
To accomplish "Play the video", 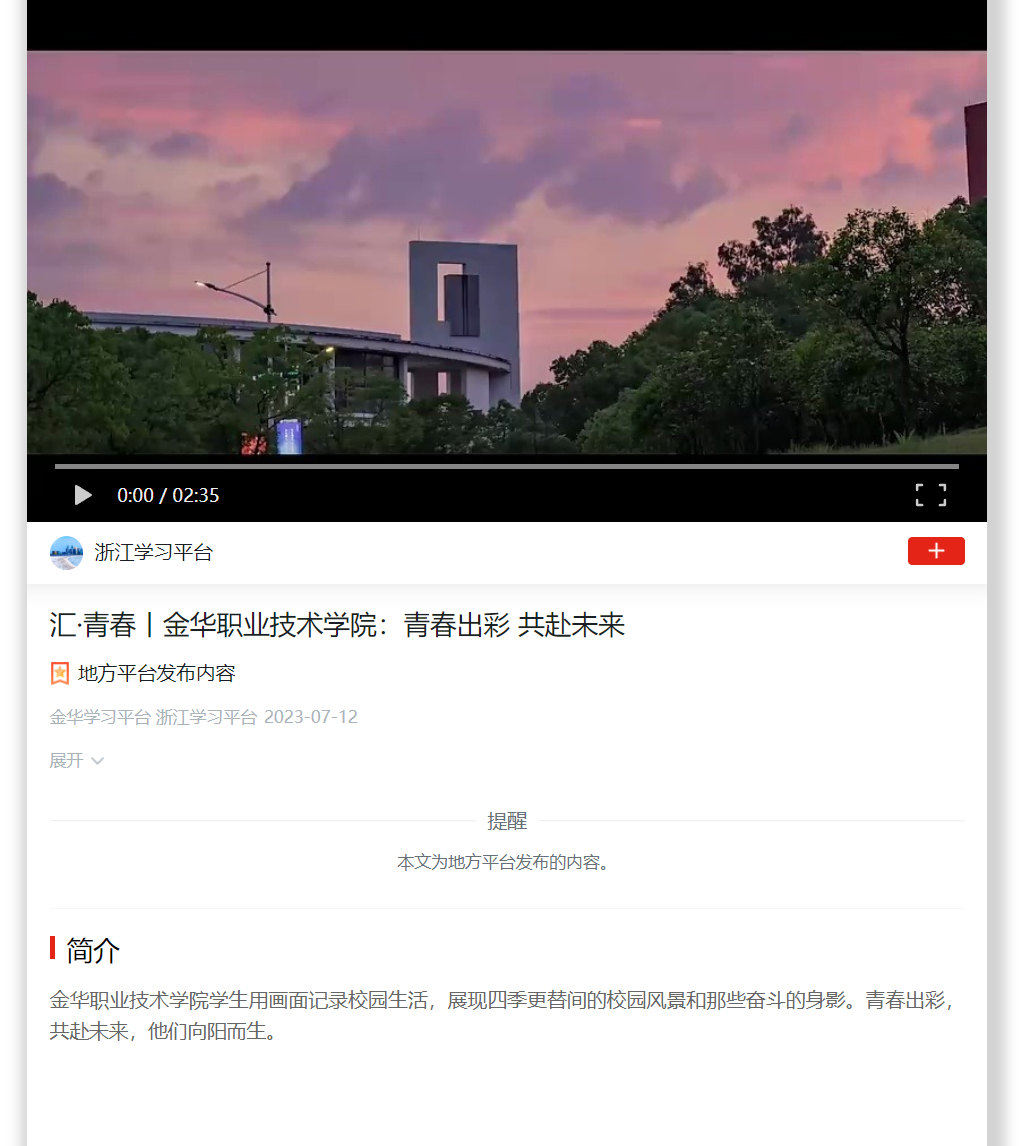I will point(83,495).
